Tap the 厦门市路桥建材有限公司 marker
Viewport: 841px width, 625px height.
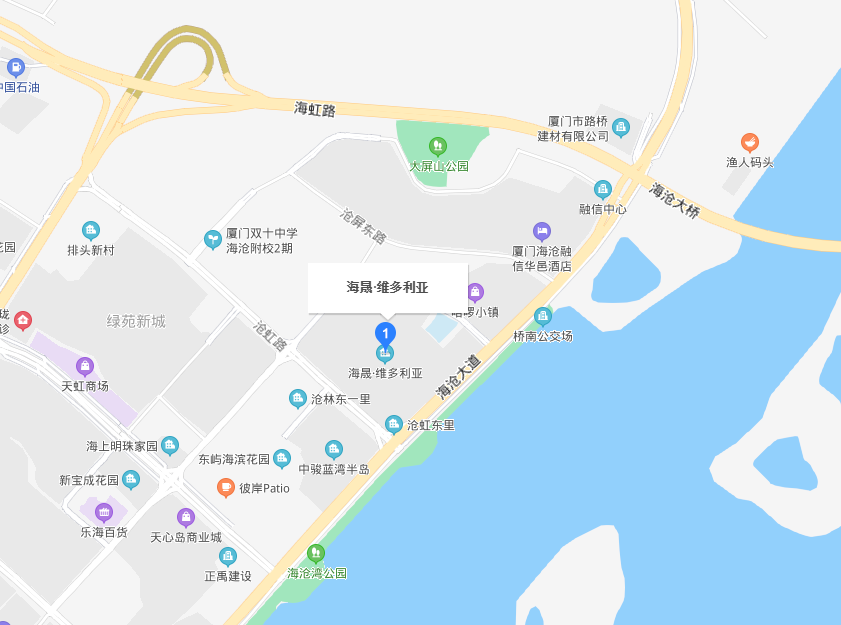coord(621,127)
